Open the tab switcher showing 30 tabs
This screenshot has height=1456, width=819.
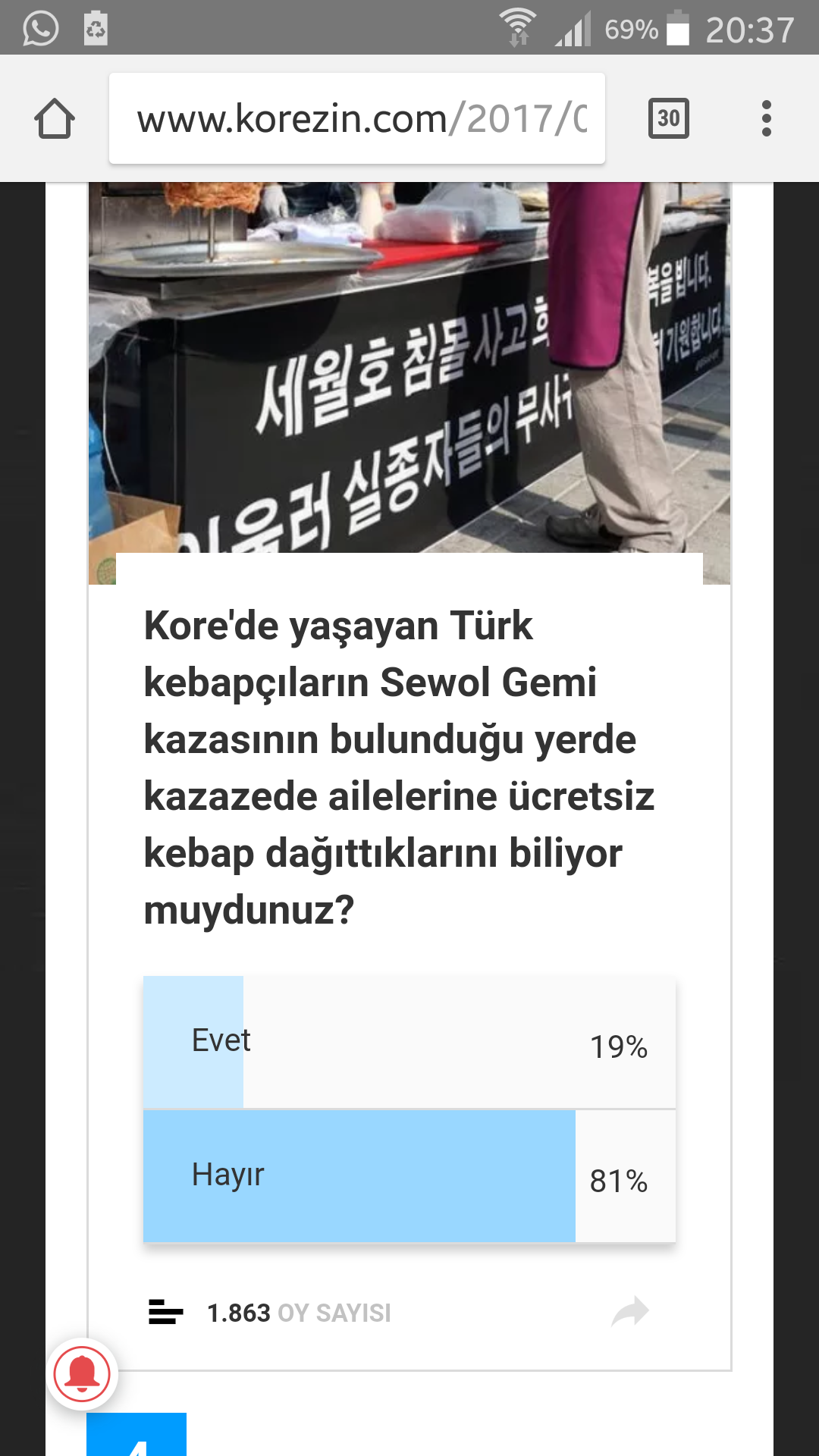pos(668,118)
